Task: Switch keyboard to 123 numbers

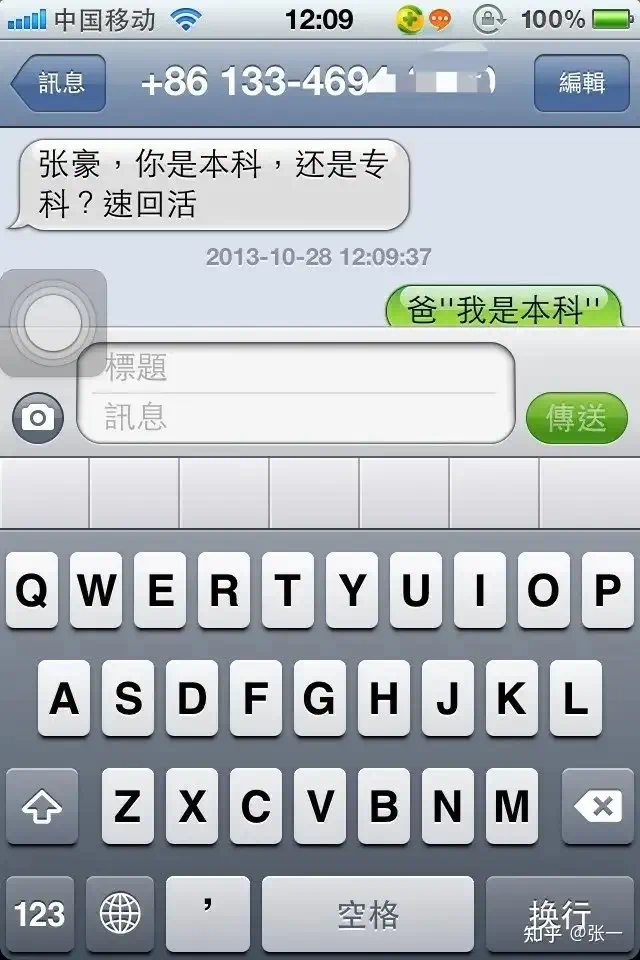Action: [x=40, y=913]
